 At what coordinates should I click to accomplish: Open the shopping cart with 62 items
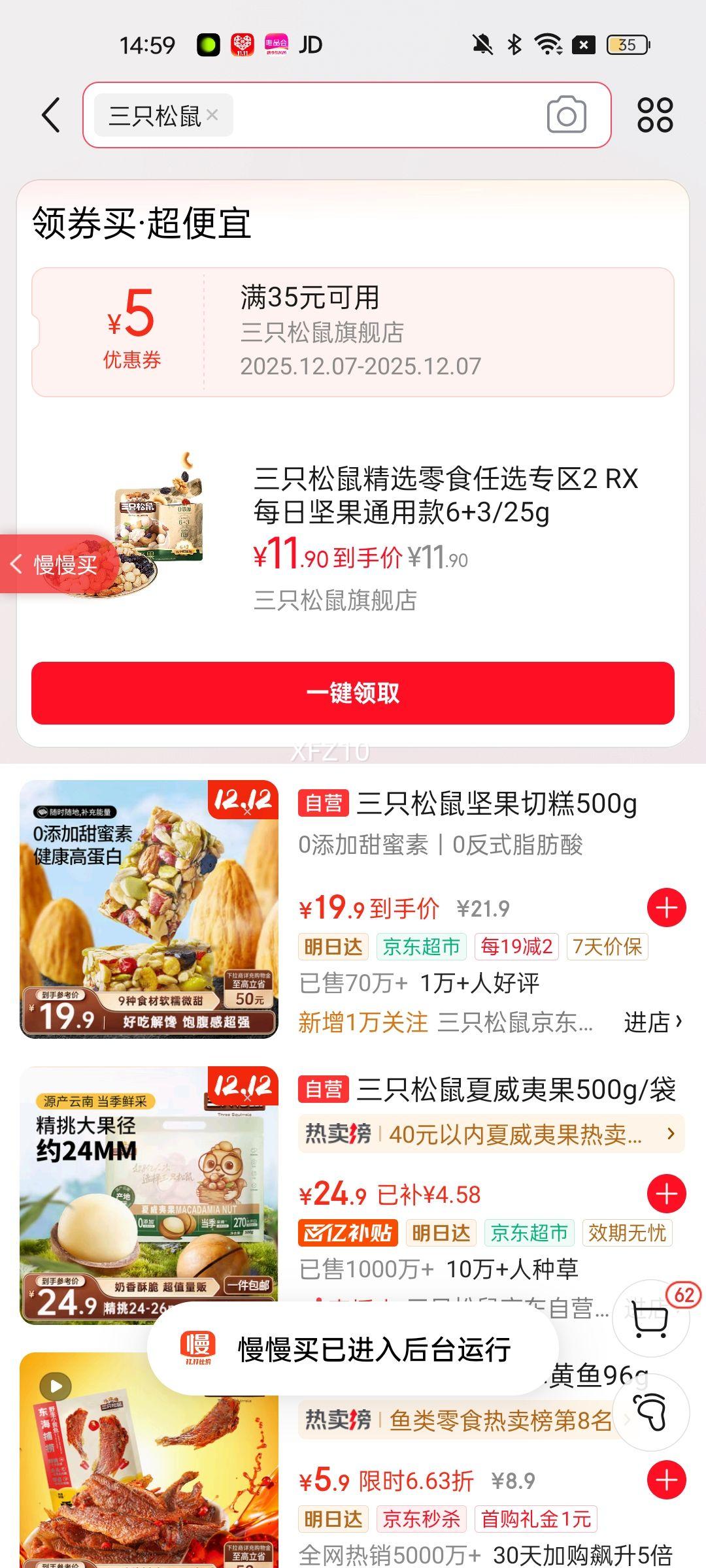651,1318
